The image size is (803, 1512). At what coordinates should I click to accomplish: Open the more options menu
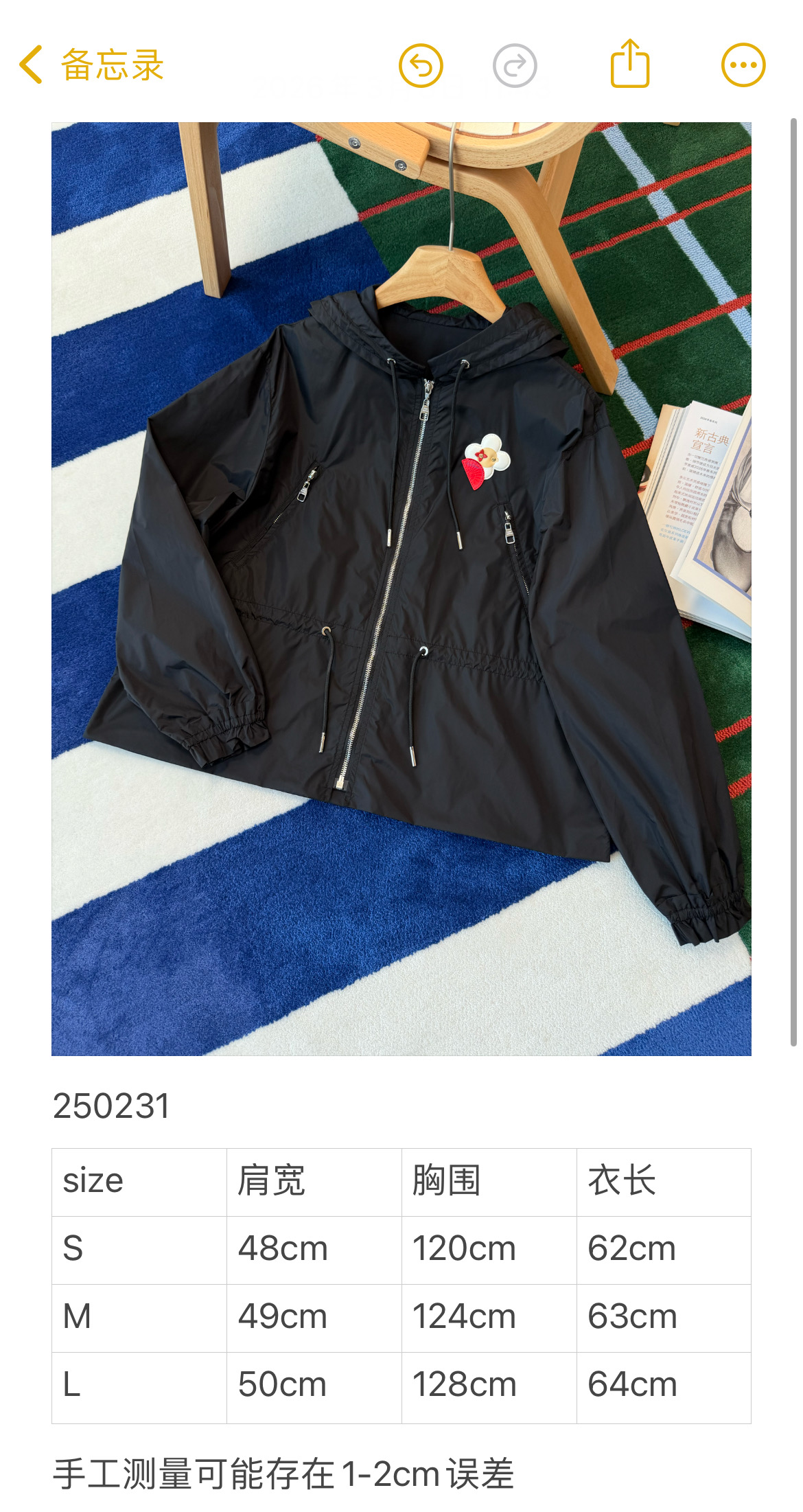coord(743,65)
